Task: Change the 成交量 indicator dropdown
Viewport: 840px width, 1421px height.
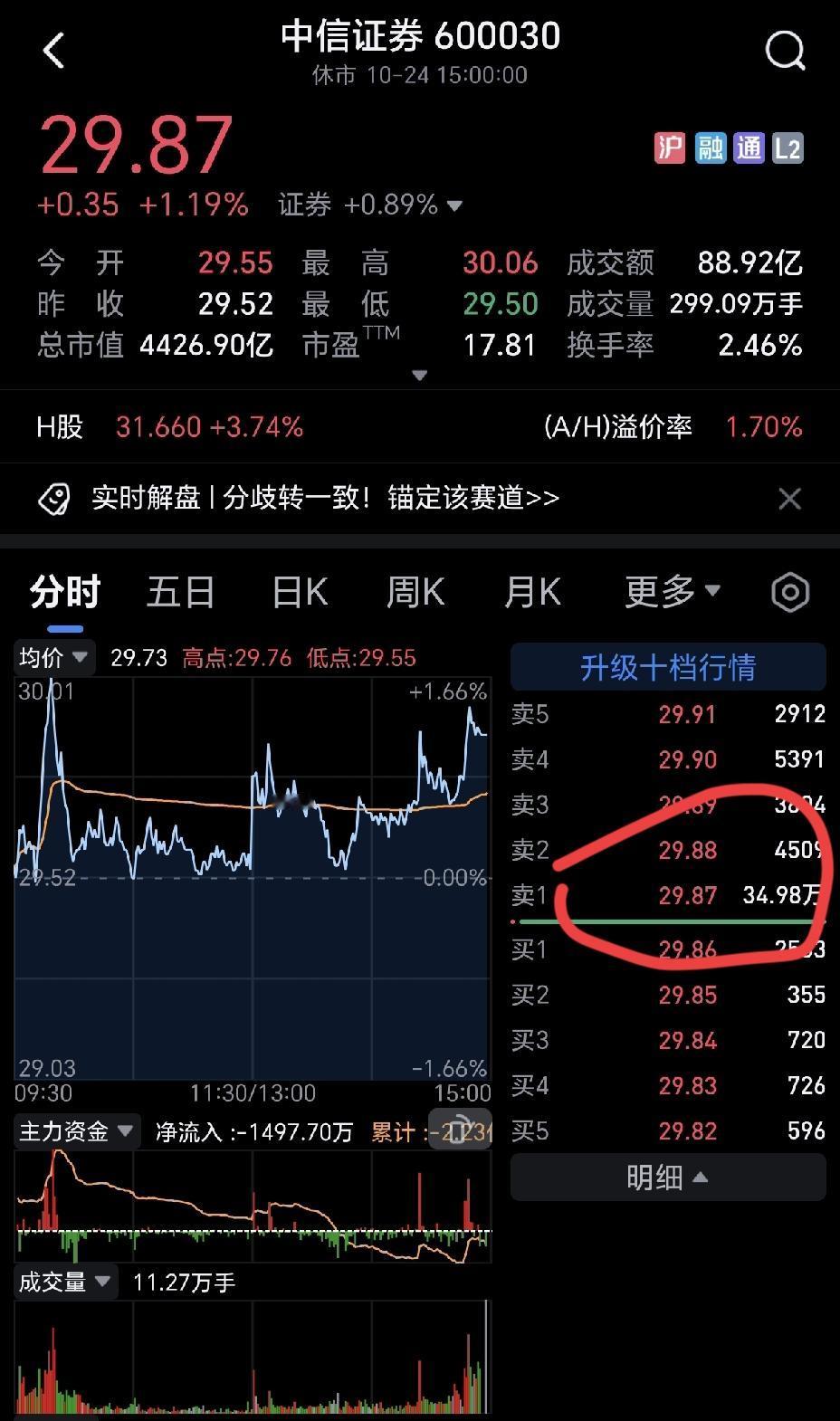Action: pos(65,1282)
